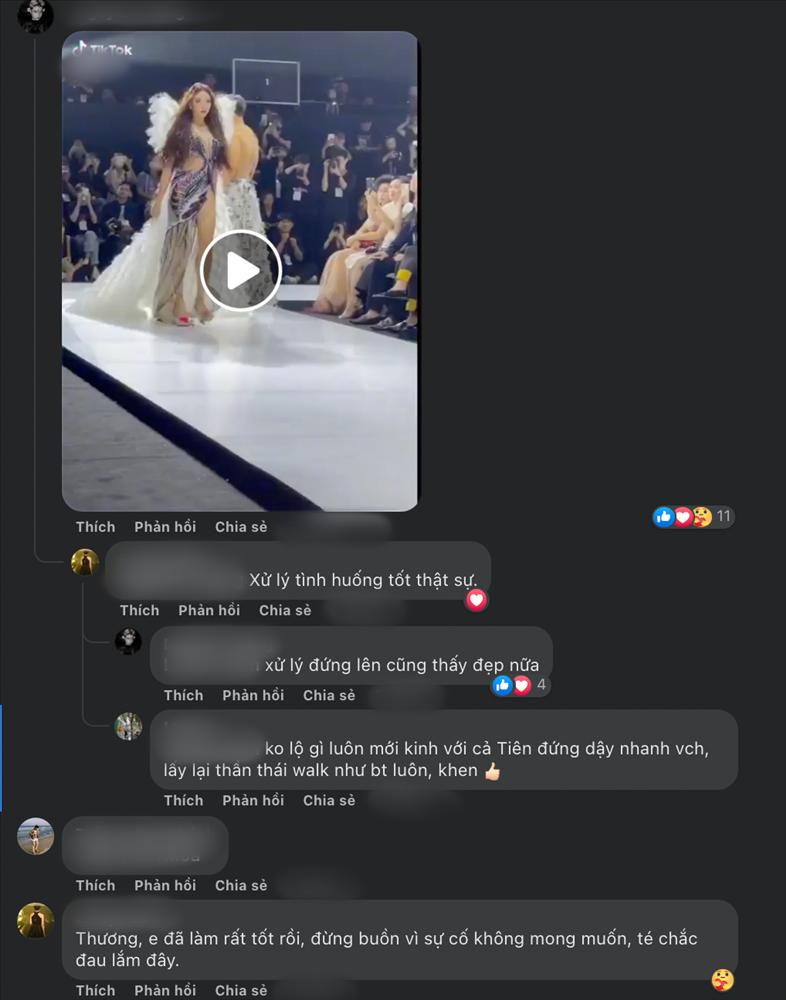Like the 'ko lộ gì luôn' reply

click(x=183, y=800)
